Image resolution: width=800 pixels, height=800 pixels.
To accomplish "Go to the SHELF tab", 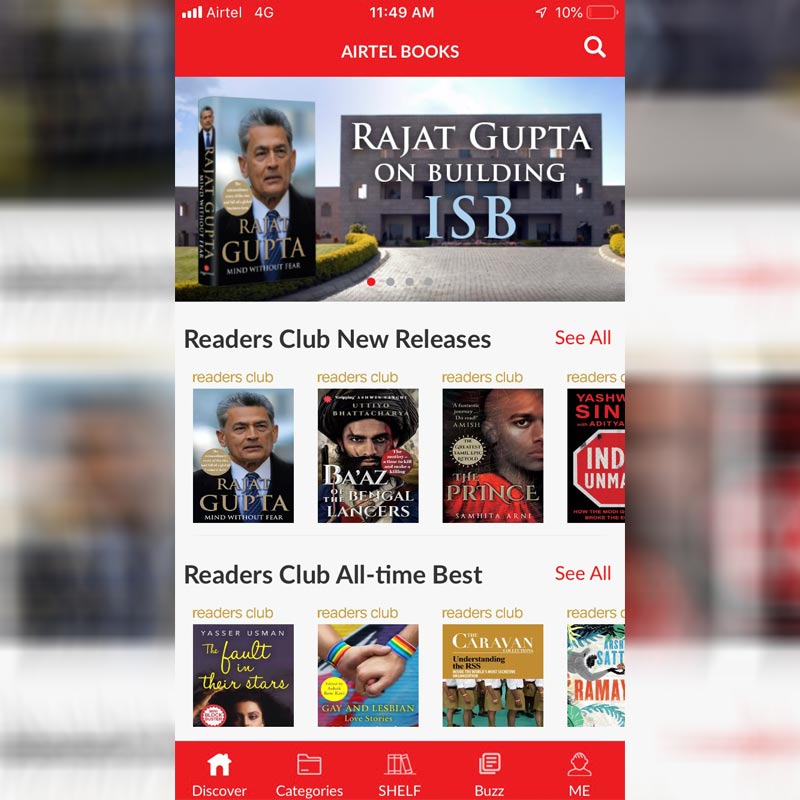I will [x=399, y=774].
